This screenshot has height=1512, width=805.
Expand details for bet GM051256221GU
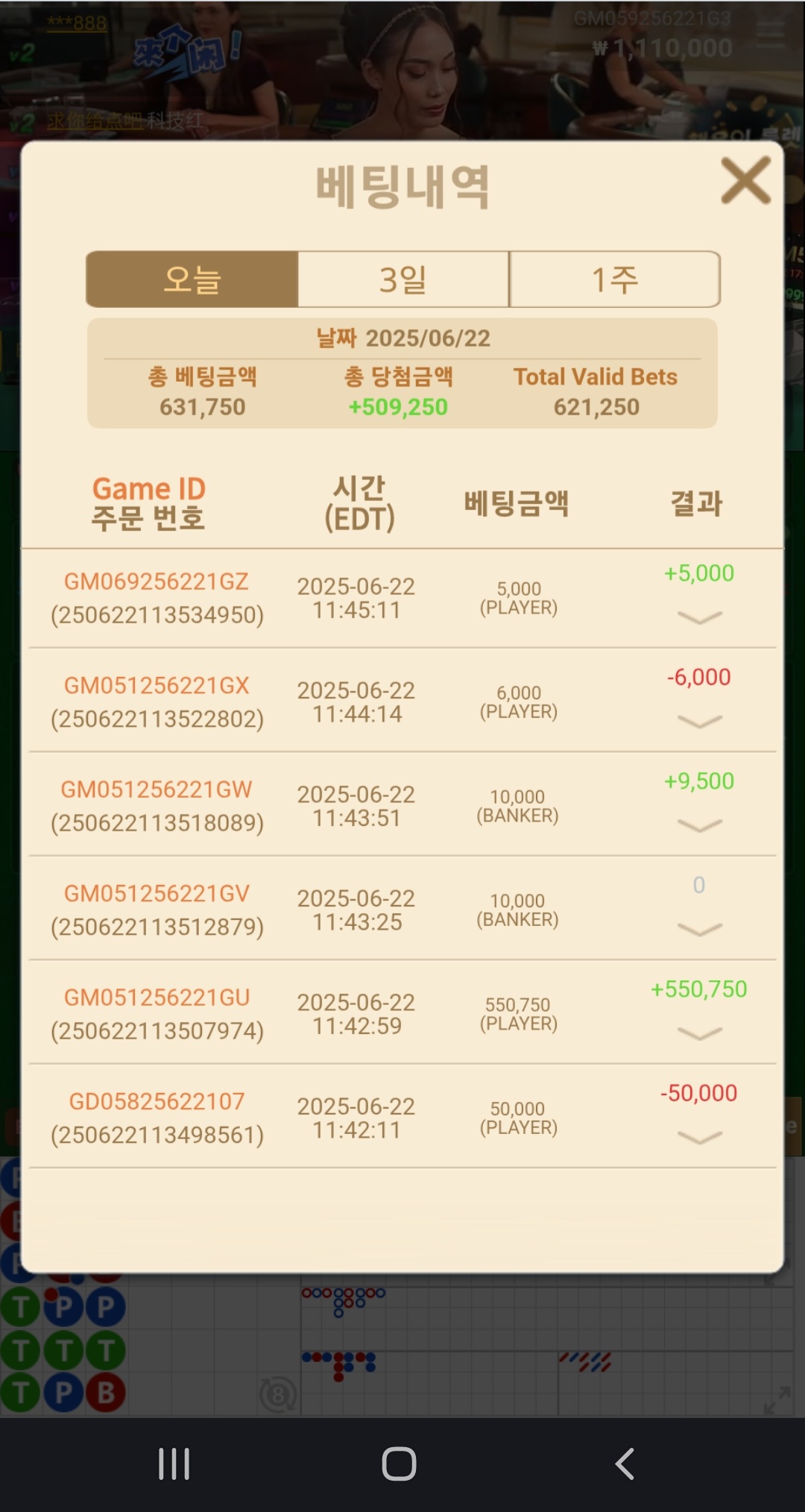[x=699, y=1033]
